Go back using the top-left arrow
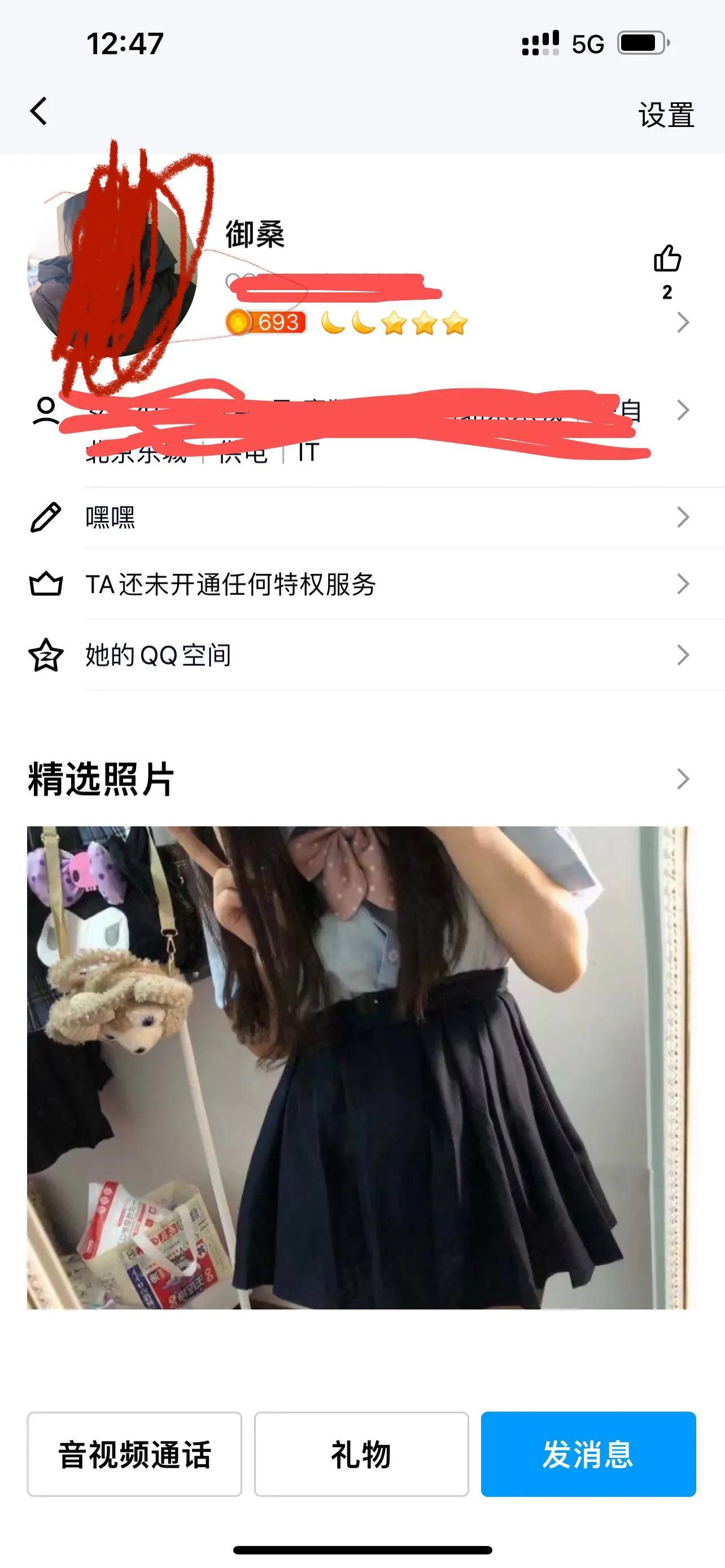Screen dimensions: 725x1568 [x=39, y=112]
